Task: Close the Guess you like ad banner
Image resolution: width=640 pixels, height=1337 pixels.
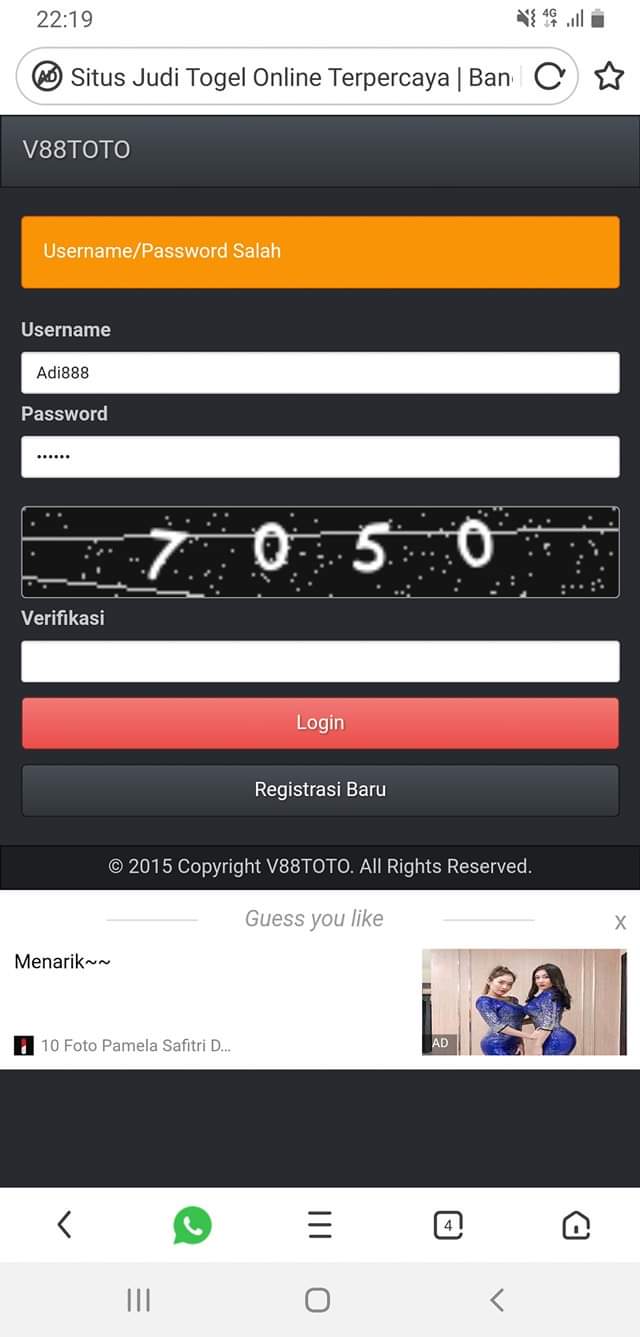Action: pos(620,922)
